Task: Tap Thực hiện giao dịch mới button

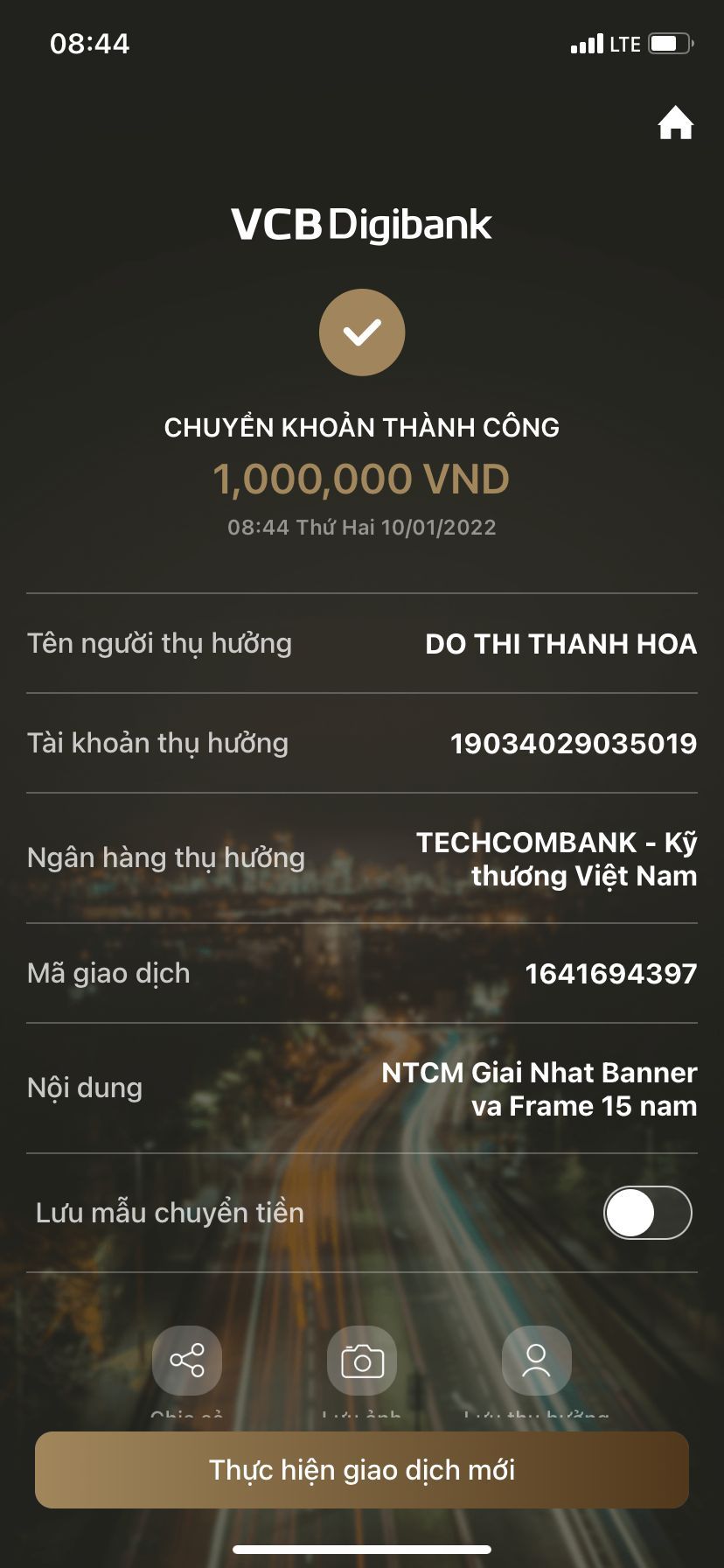Action: tap(362, 1469)
